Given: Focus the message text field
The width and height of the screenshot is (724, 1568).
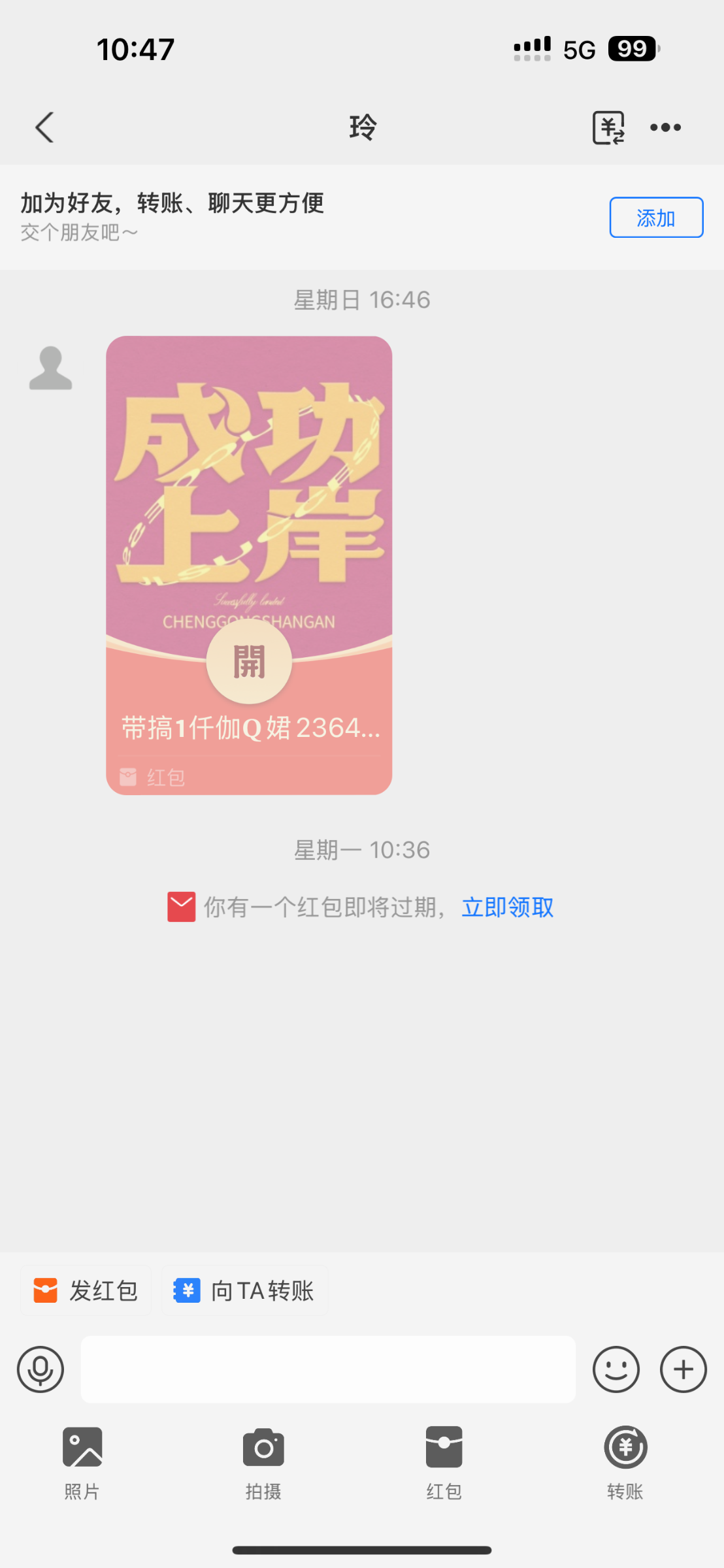Looking at the screenshot, I should [327, 1369].
